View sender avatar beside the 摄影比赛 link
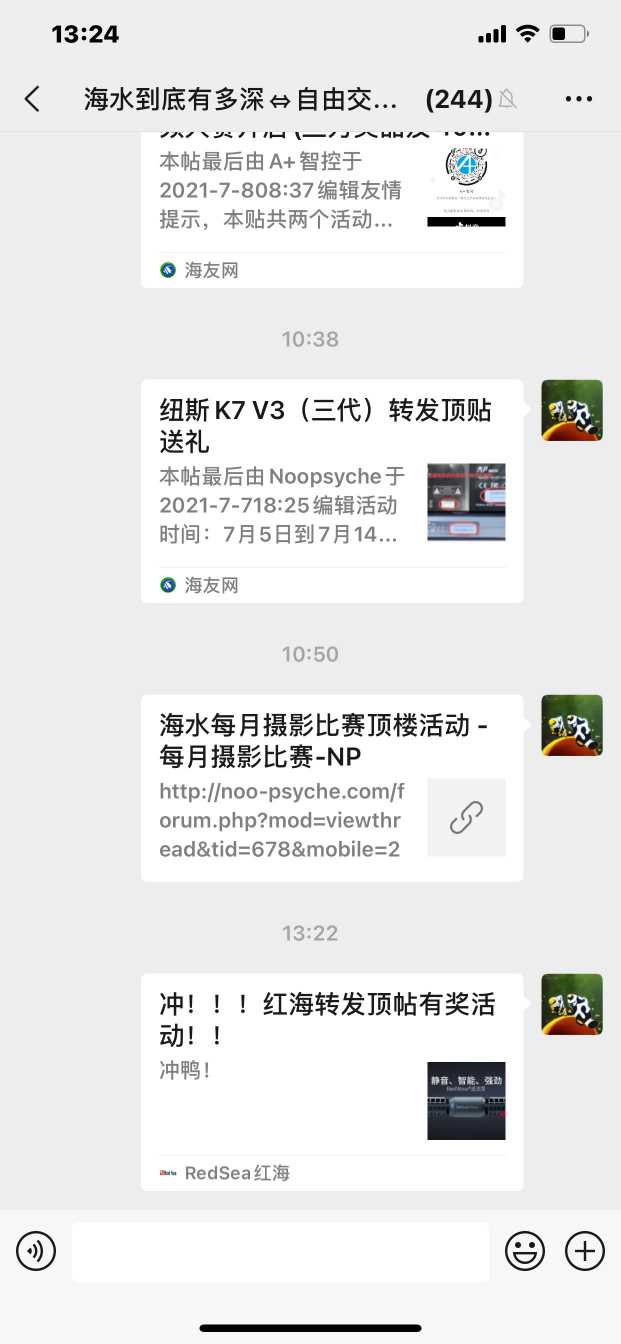621x1344 pixels. coord(571,725)
